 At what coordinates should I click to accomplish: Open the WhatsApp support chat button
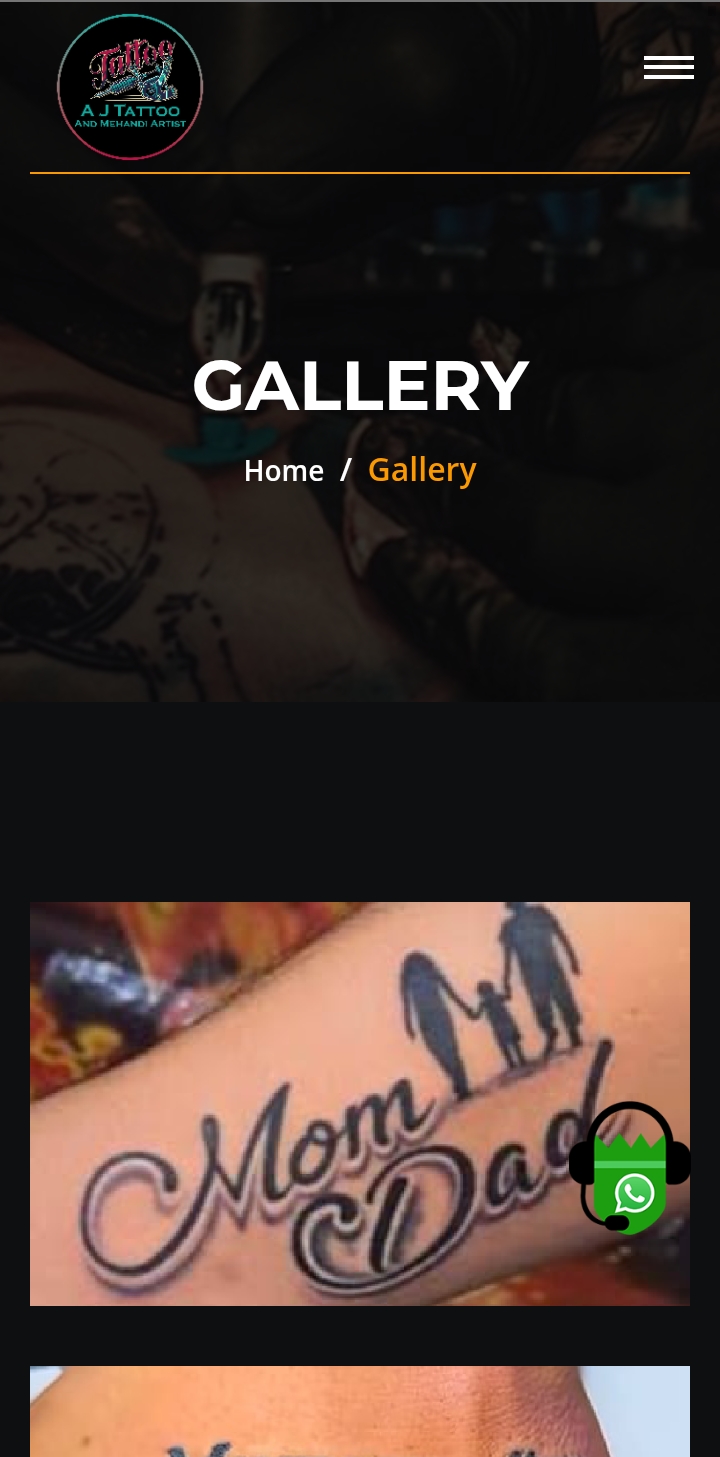pyautogui.click(x=630, y=1169)
